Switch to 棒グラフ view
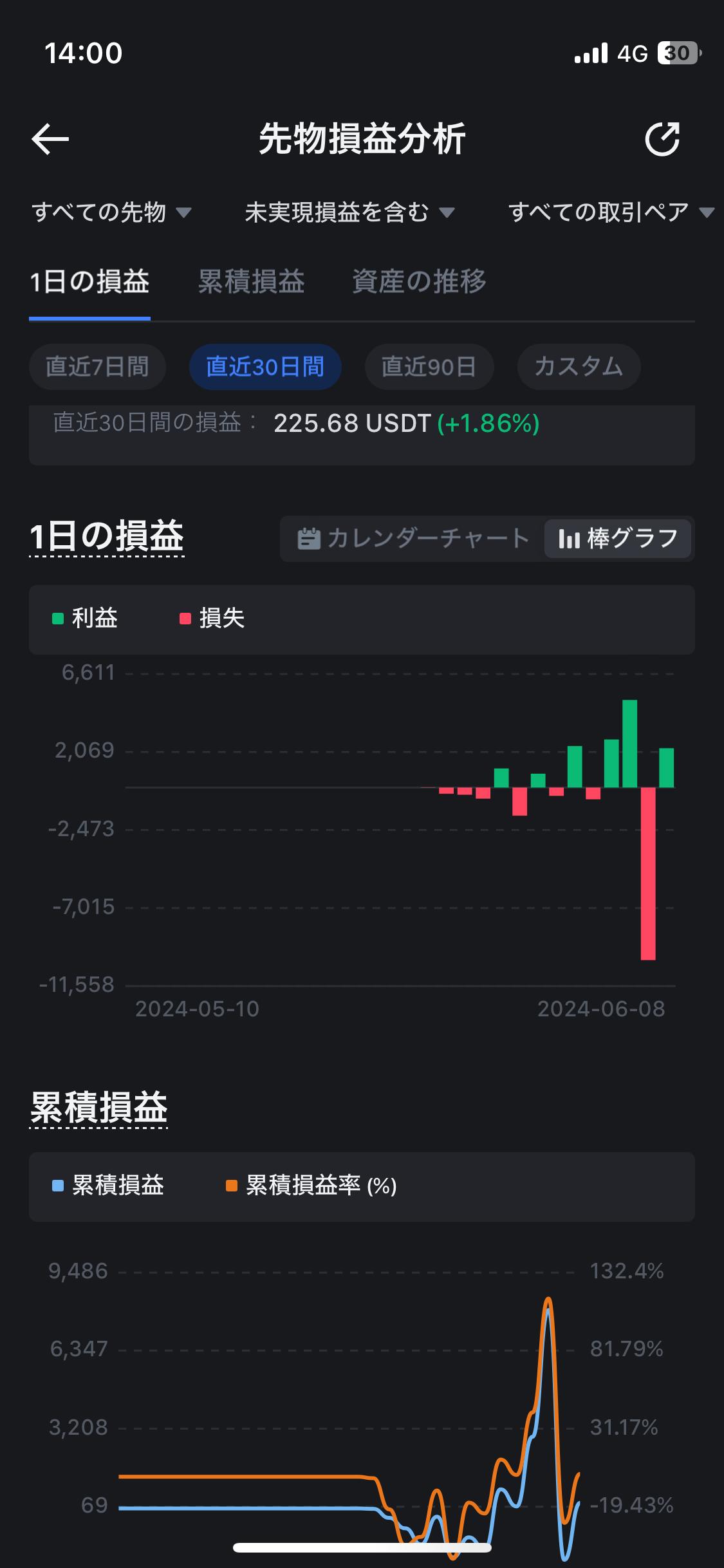 pos(618,538)
